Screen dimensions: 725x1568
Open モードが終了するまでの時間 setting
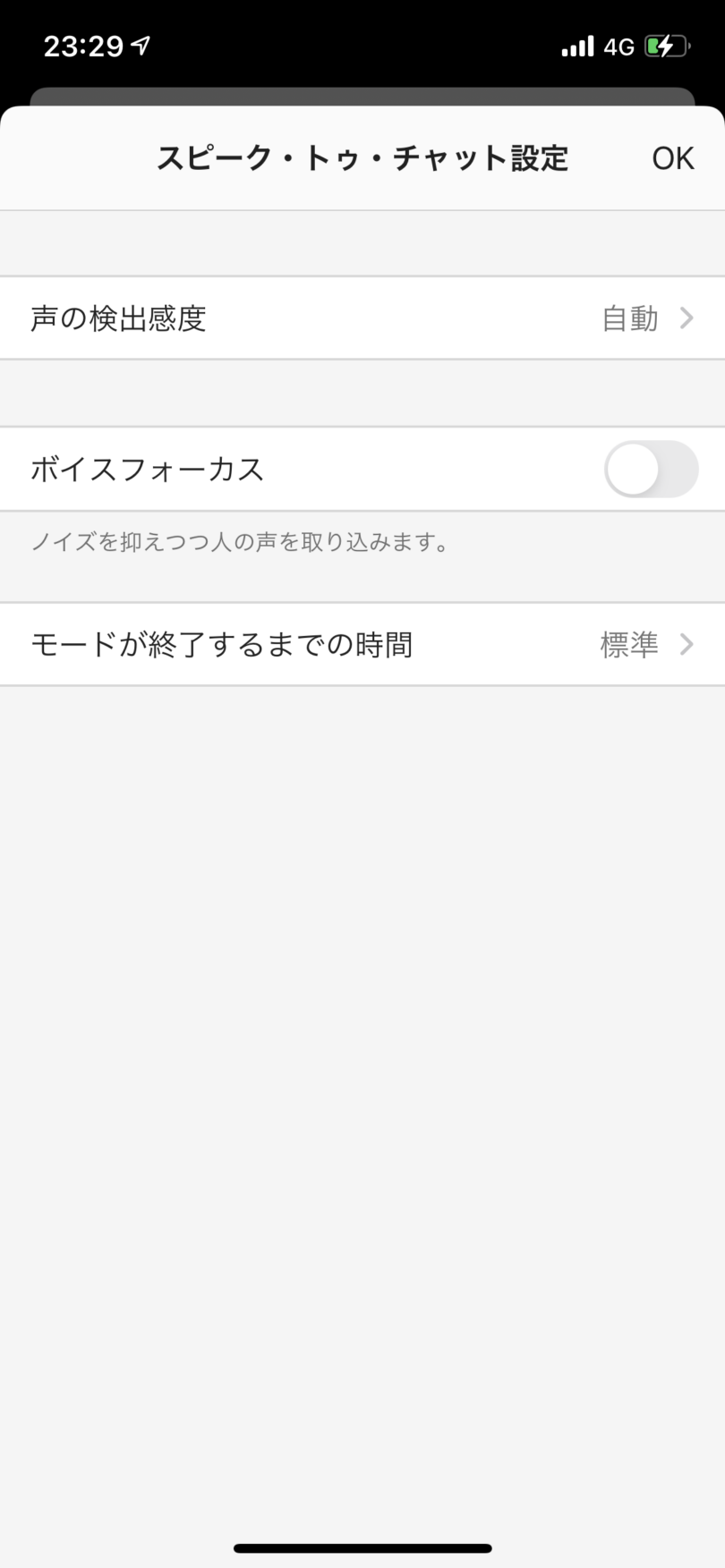(362, 644)
